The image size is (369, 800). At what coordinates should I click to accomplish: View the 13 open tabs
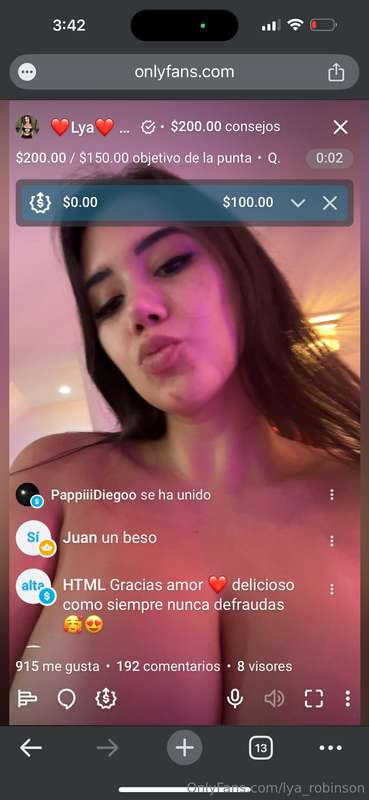click(261, 748)
